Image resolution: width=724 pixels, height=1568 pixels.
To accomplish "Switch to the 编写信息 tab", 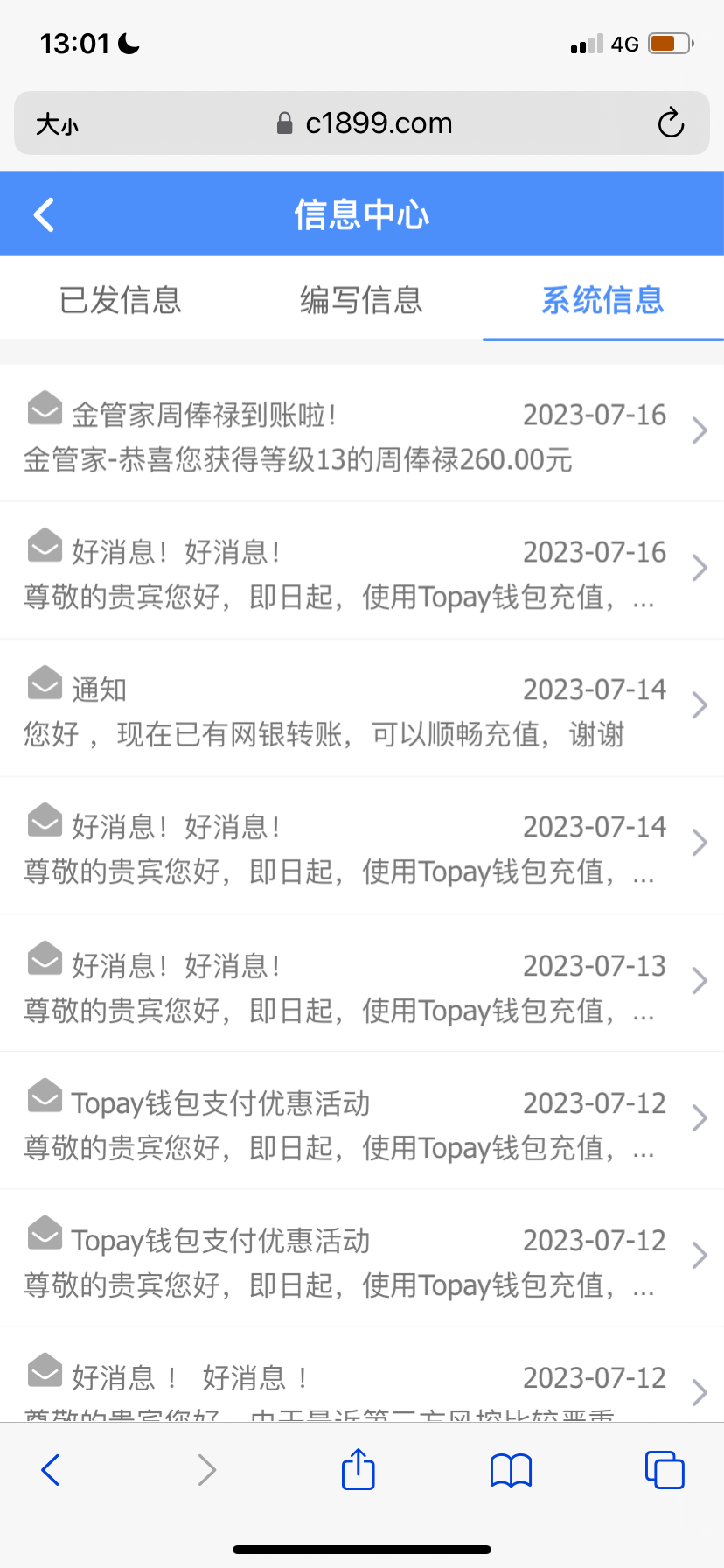I will click(x=361, y=300).
